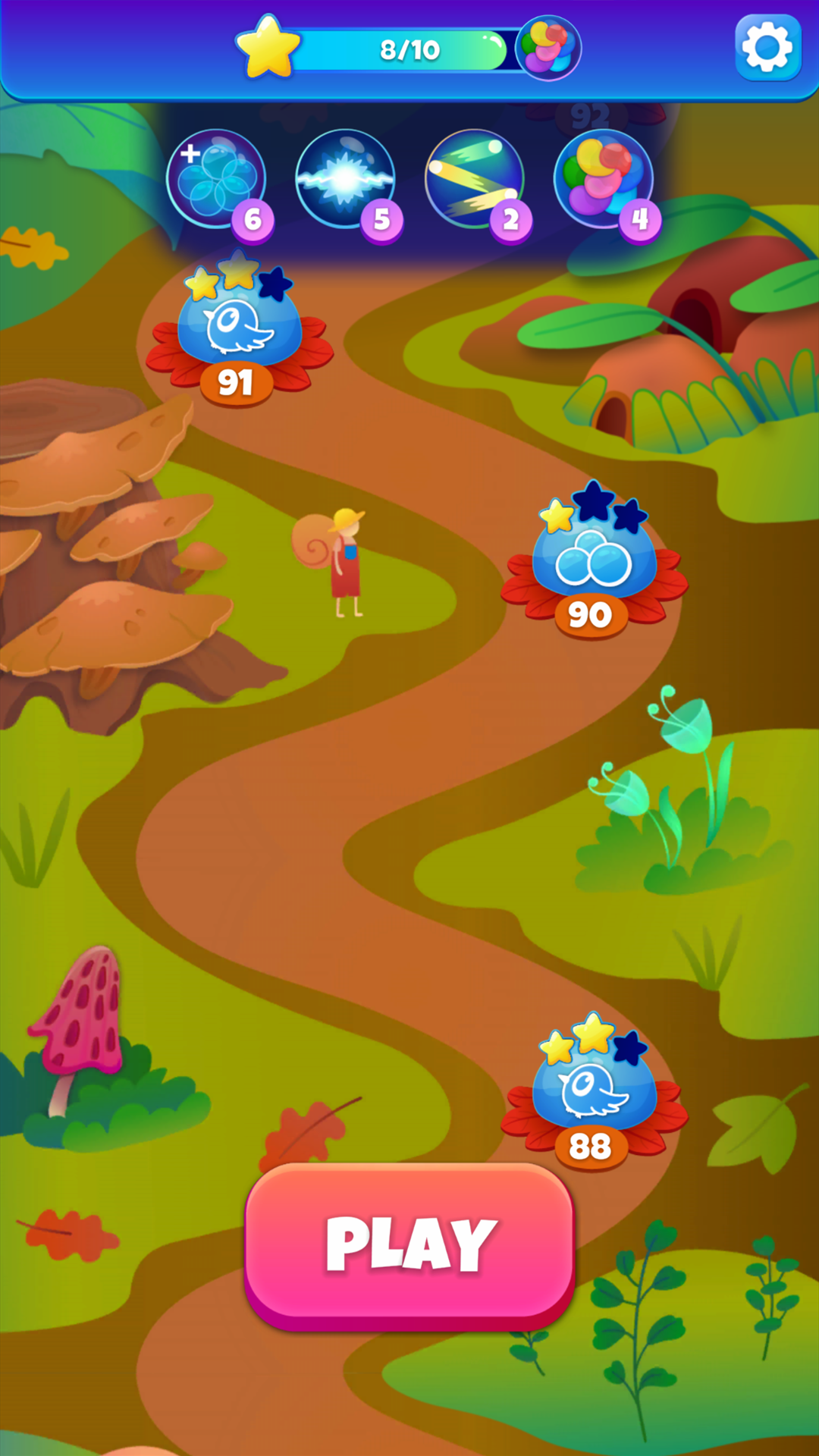This screenshot has width=819, height=1456.
Task: Pick the rainbow bubbles booster with 4
Action: coord(604,180)
